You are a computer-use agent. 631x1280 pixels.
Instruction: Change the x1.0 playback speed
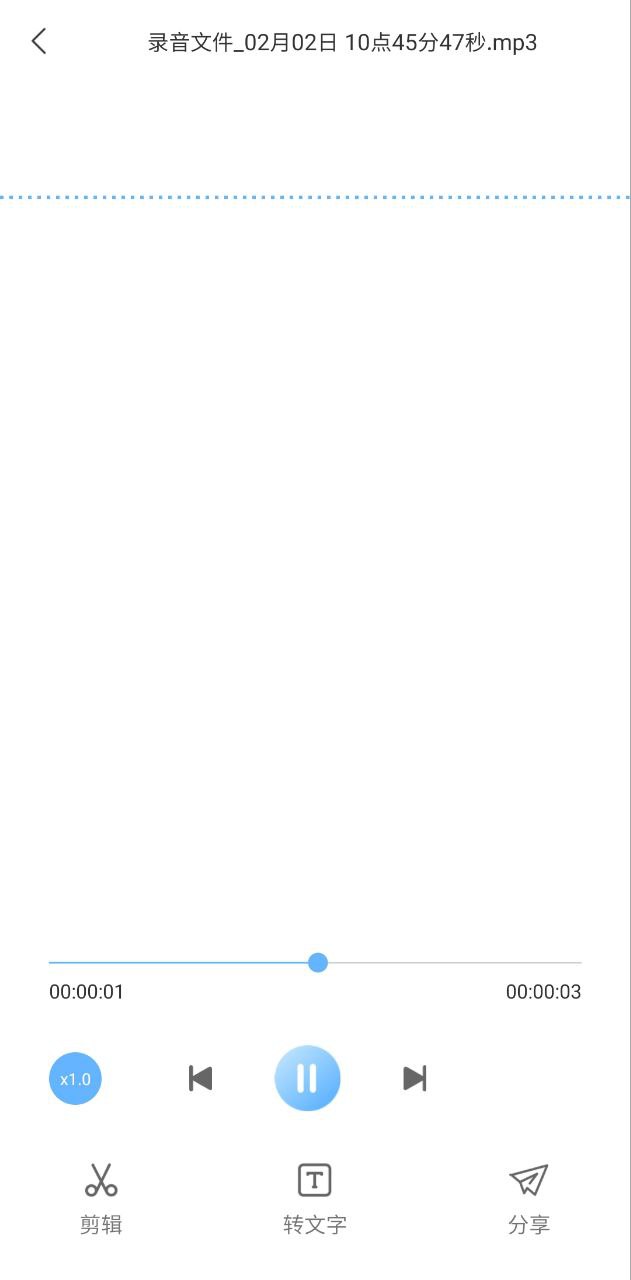point(76,1079)
